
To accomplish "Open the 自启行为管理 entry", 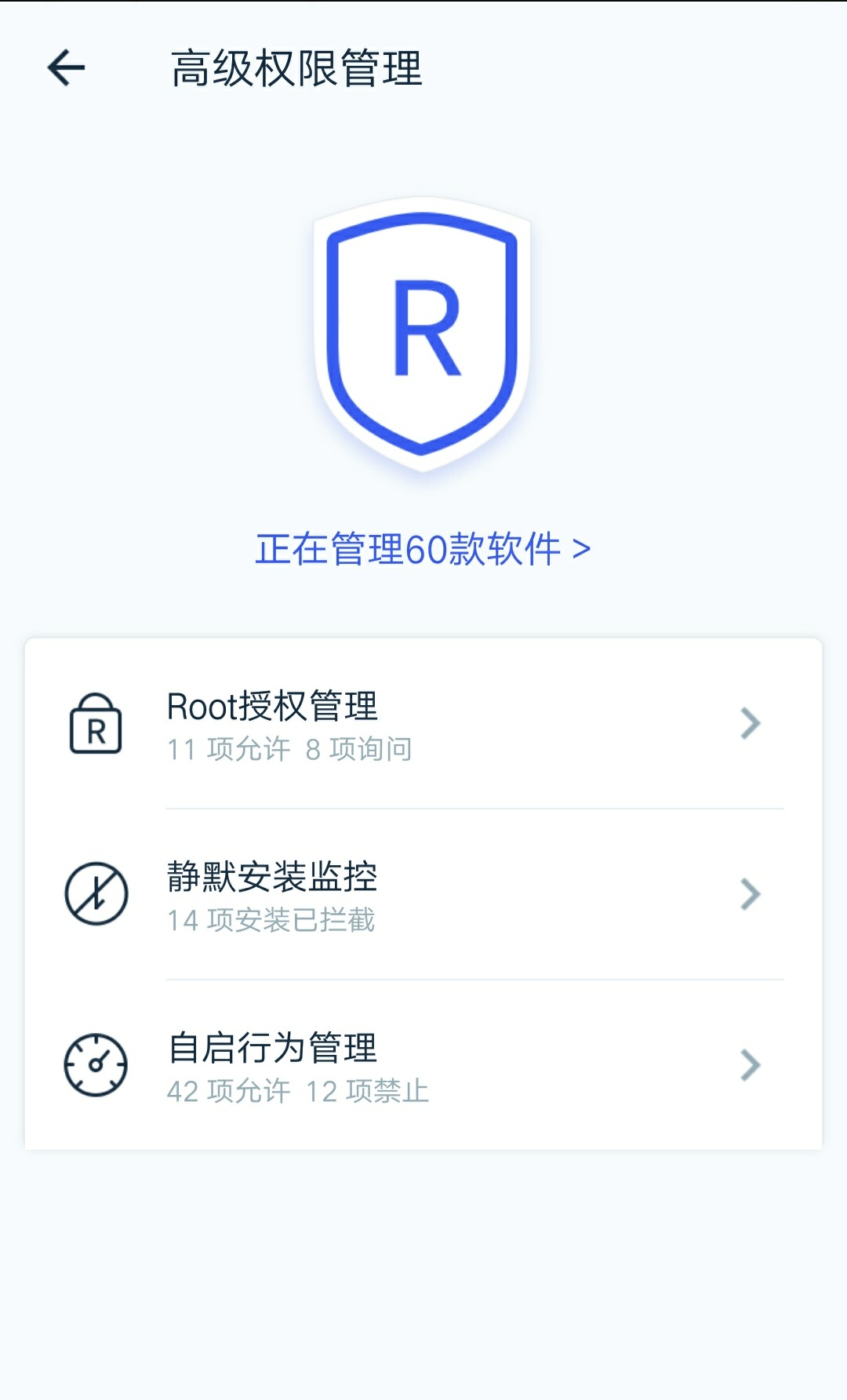I will tap(271, 1047).
